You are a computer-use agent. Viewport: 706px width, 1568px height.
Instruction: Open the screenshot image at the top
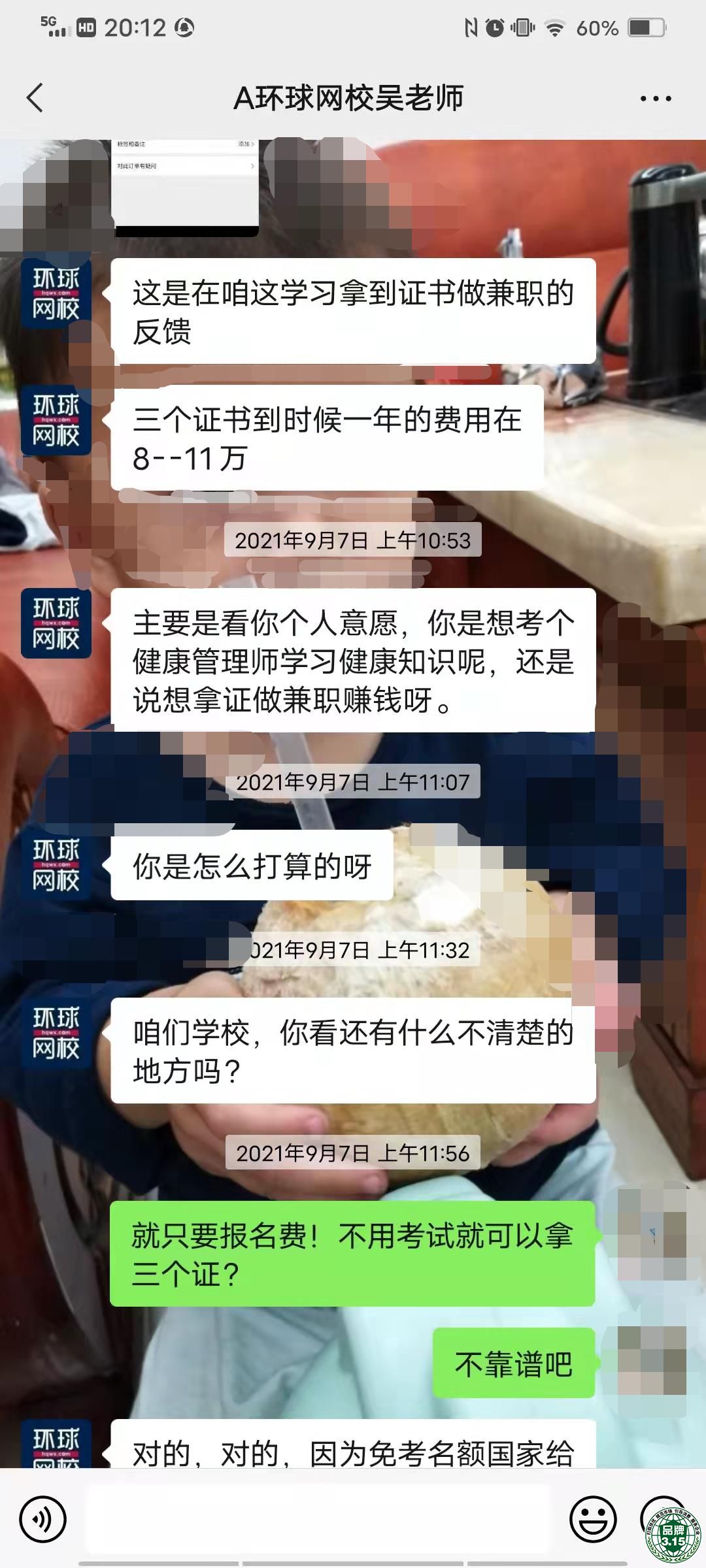(x=186, y=186)
